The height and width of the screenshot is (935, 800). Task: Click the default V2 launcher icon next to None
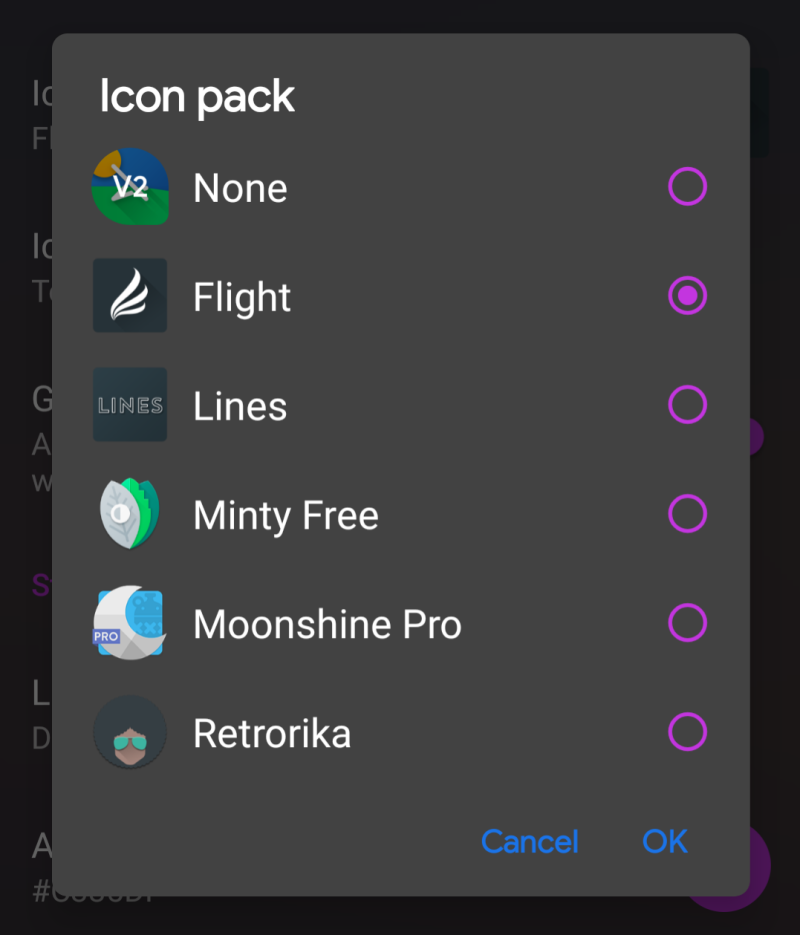point(130,186)
